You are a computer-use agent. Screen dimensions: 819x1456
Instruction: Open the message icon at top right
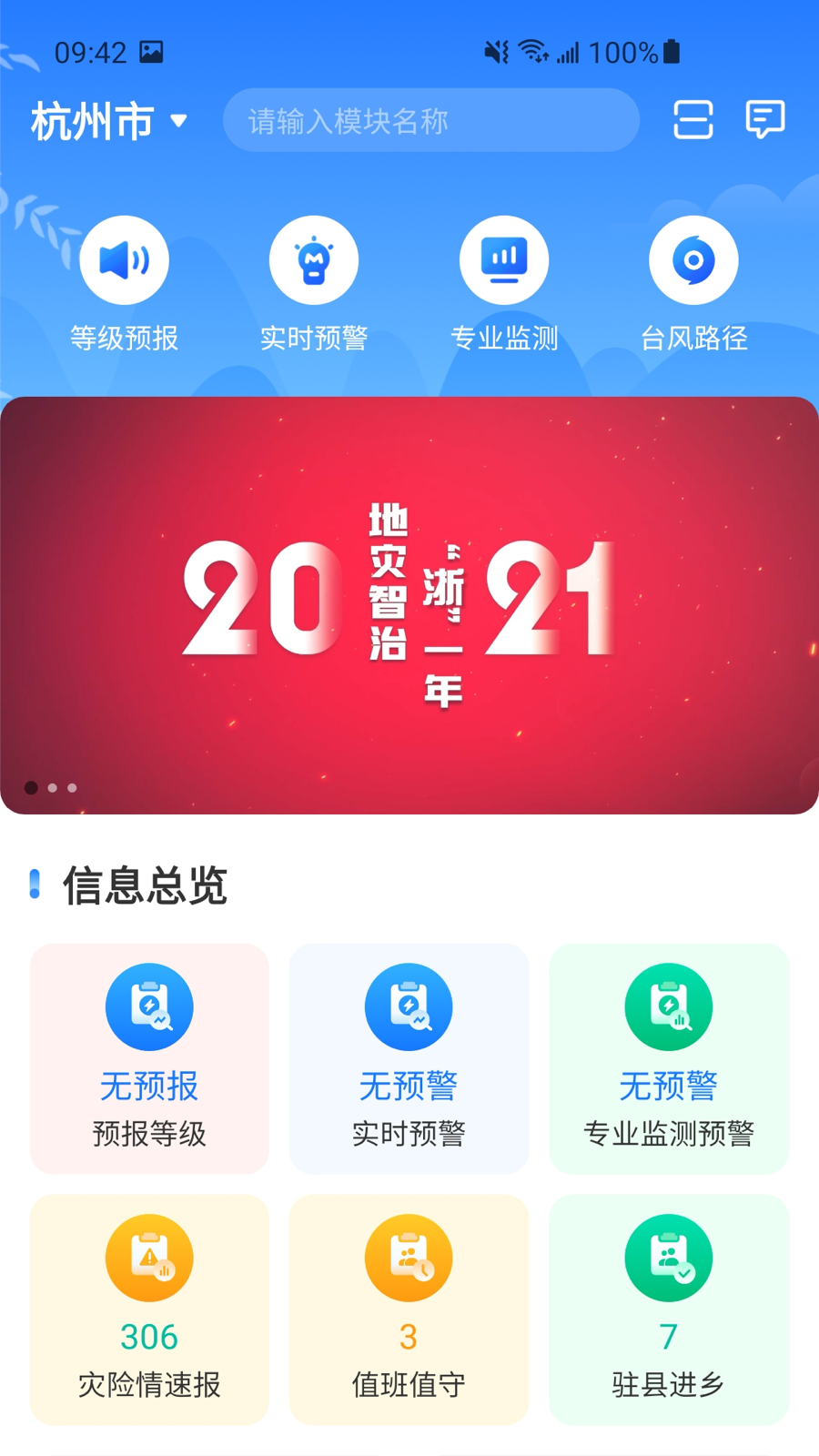coord(764,120)
